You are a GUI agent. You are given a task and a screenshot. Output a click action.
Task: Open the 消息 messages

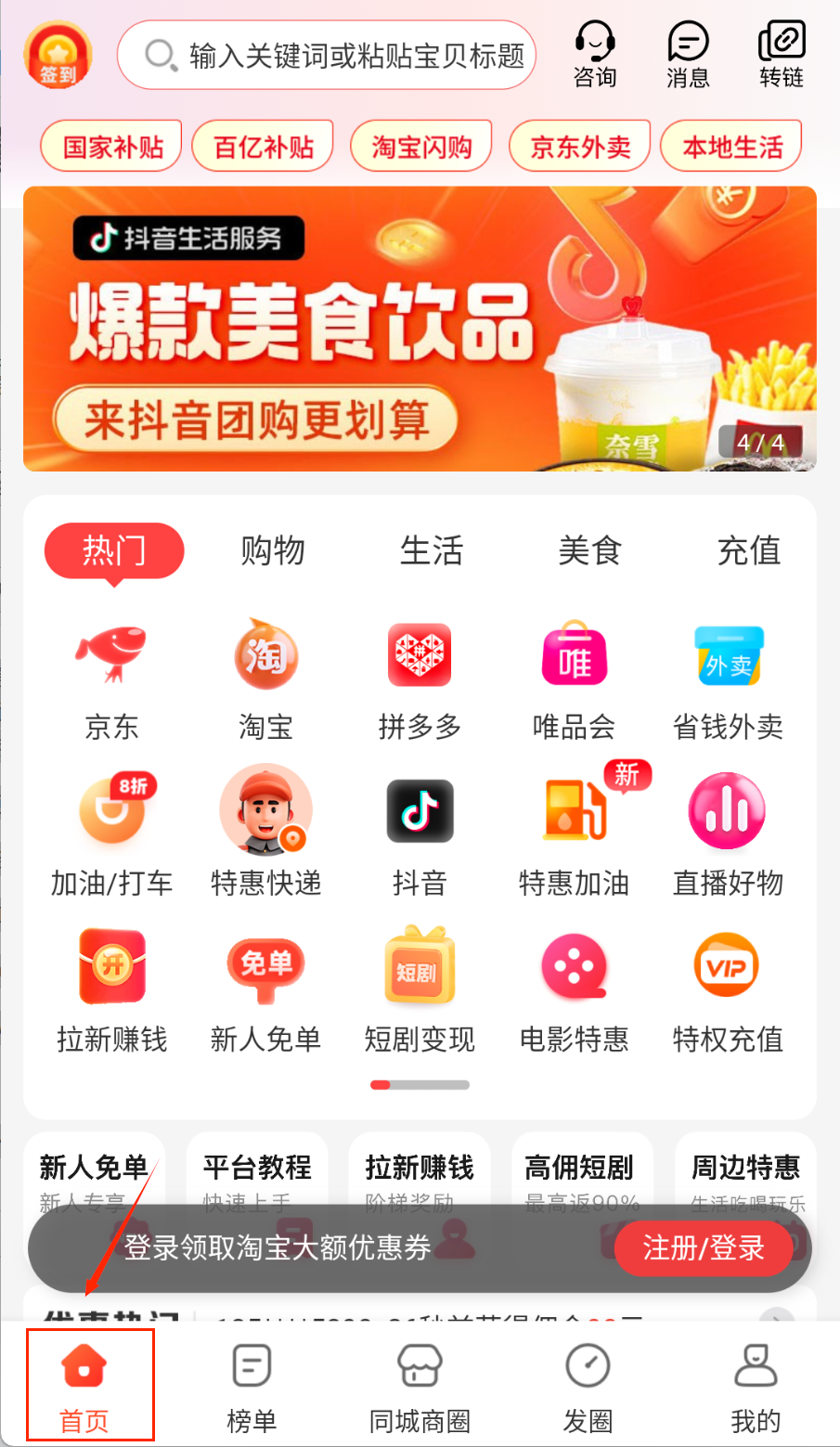(688, 56)
